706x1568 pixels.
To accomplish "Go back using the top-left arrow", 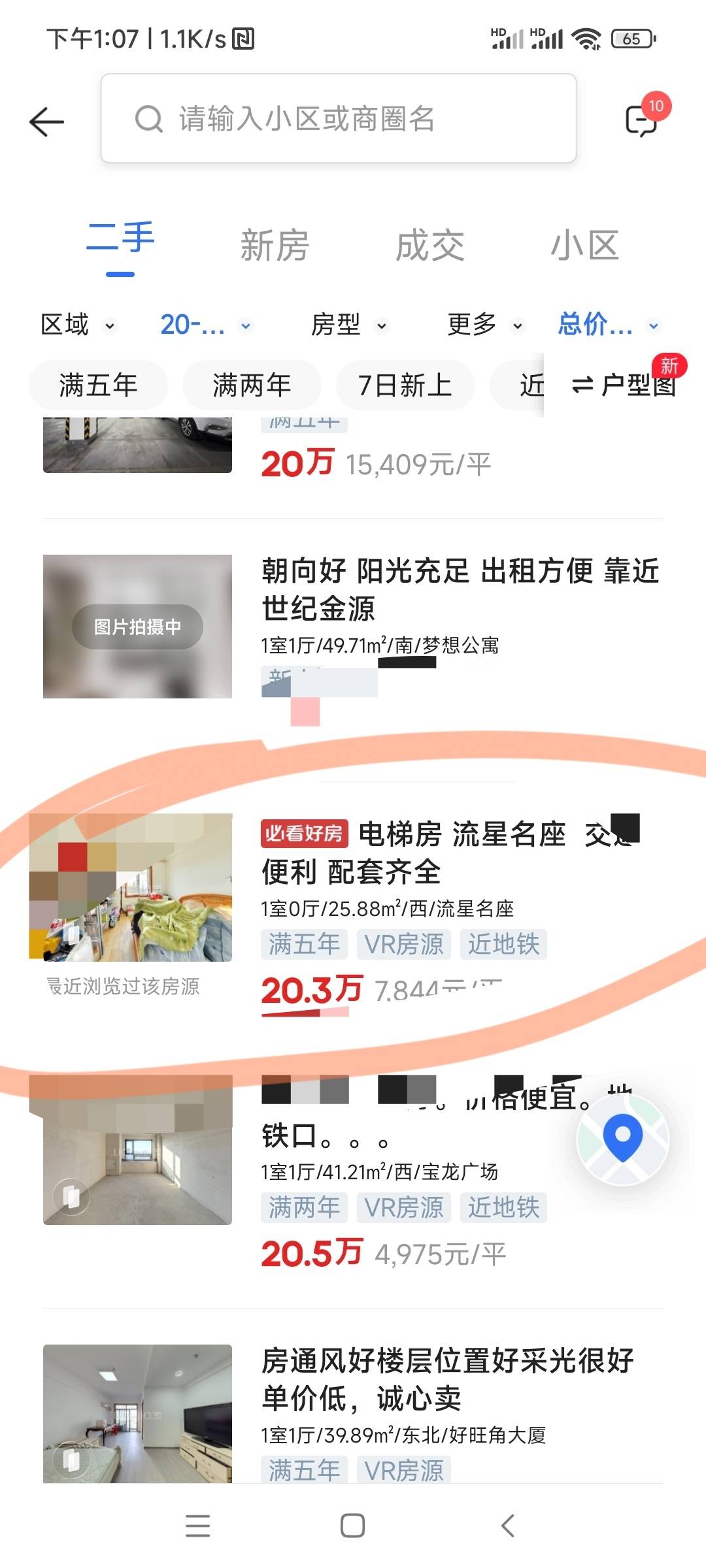I will 47,122.
